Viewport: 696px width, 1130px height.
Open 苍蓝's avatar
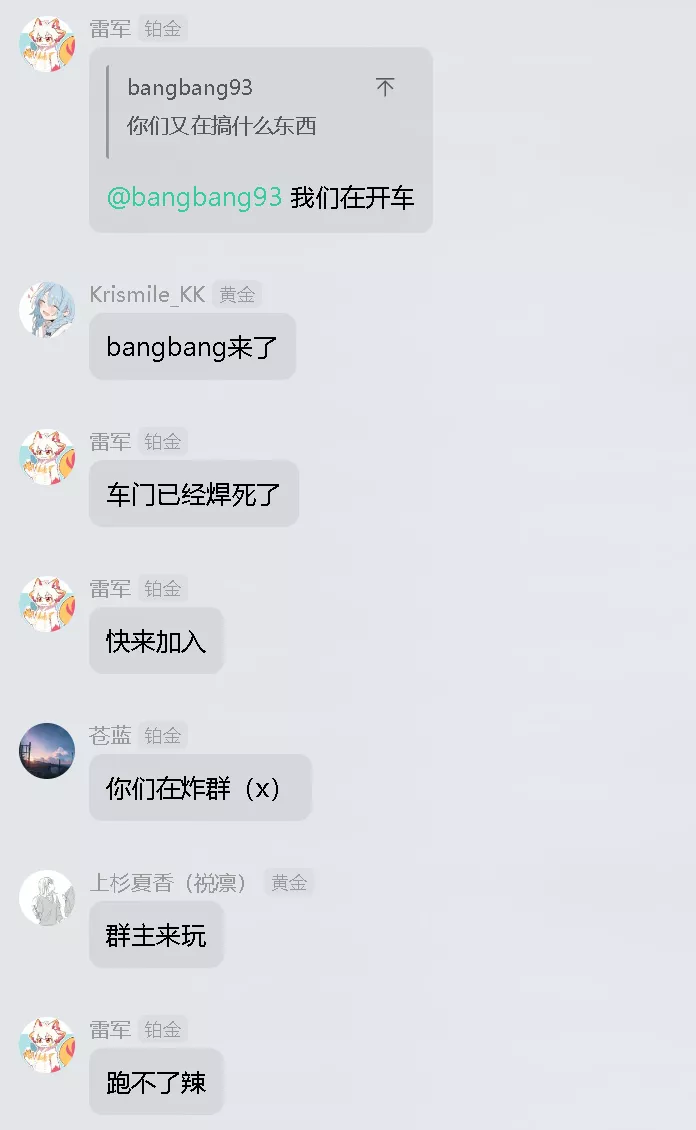tap(47, 751)
